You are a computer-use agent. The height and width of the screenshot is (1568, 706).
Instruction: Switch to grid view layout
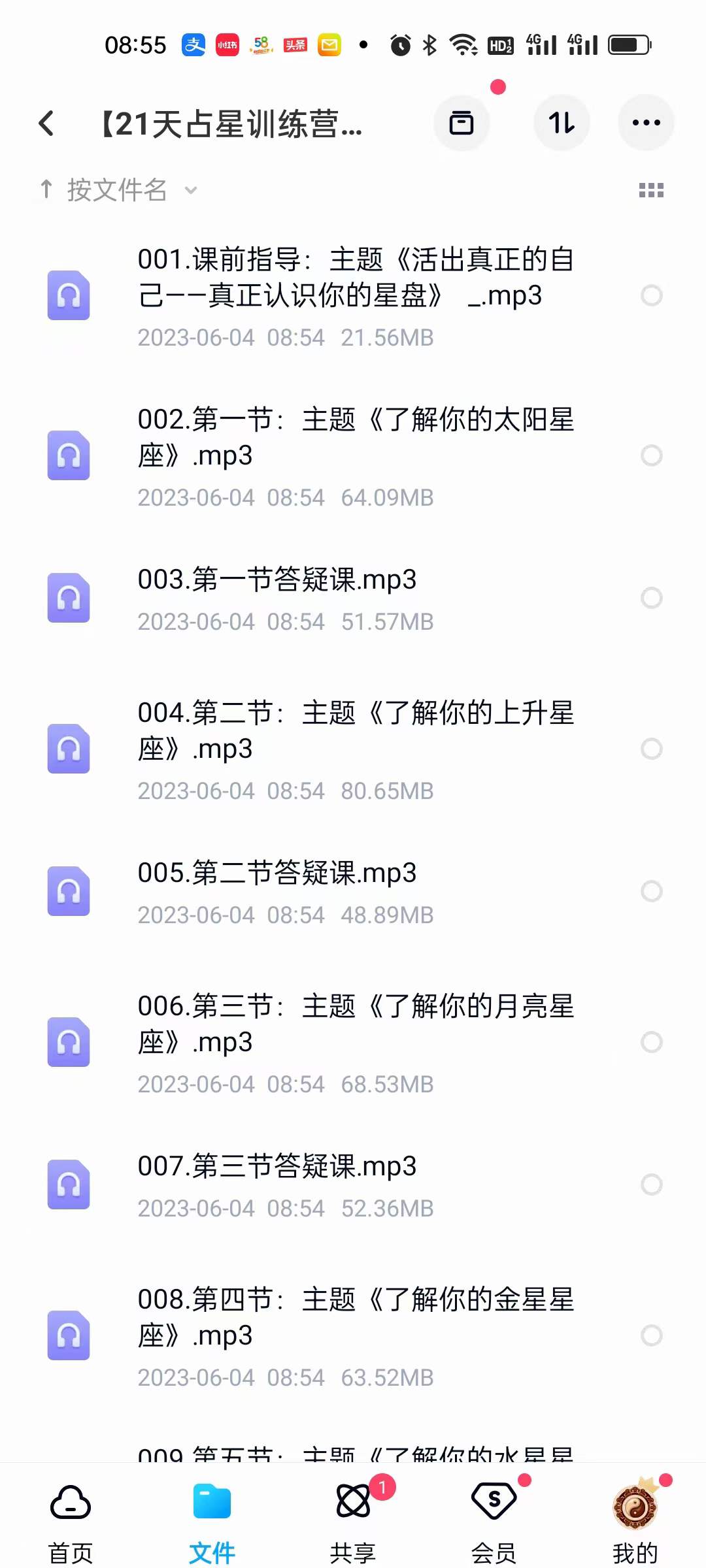click(651, 189)
